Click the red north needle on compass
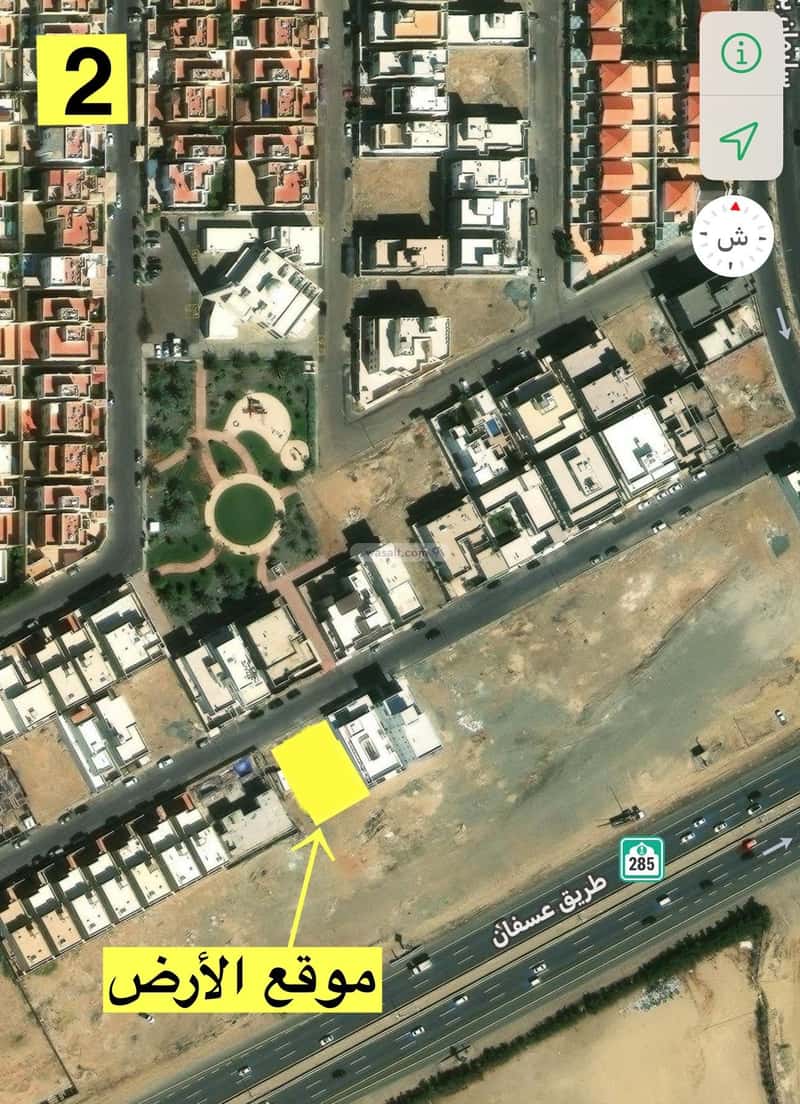This screenshot has height=1104, width=800. pyautogui.click(x=733, y=207)
